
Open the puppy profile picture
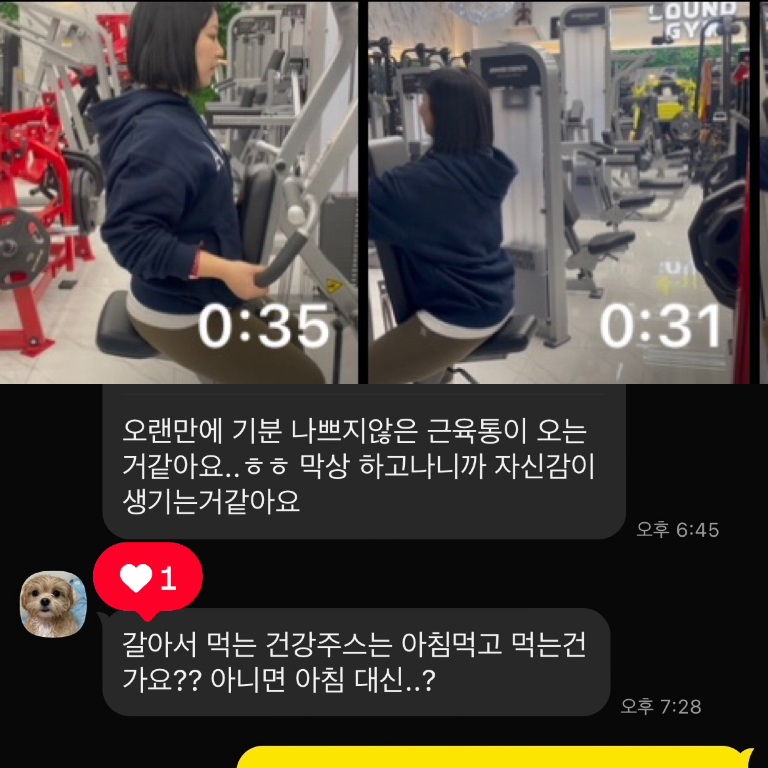tap(54, 603)
